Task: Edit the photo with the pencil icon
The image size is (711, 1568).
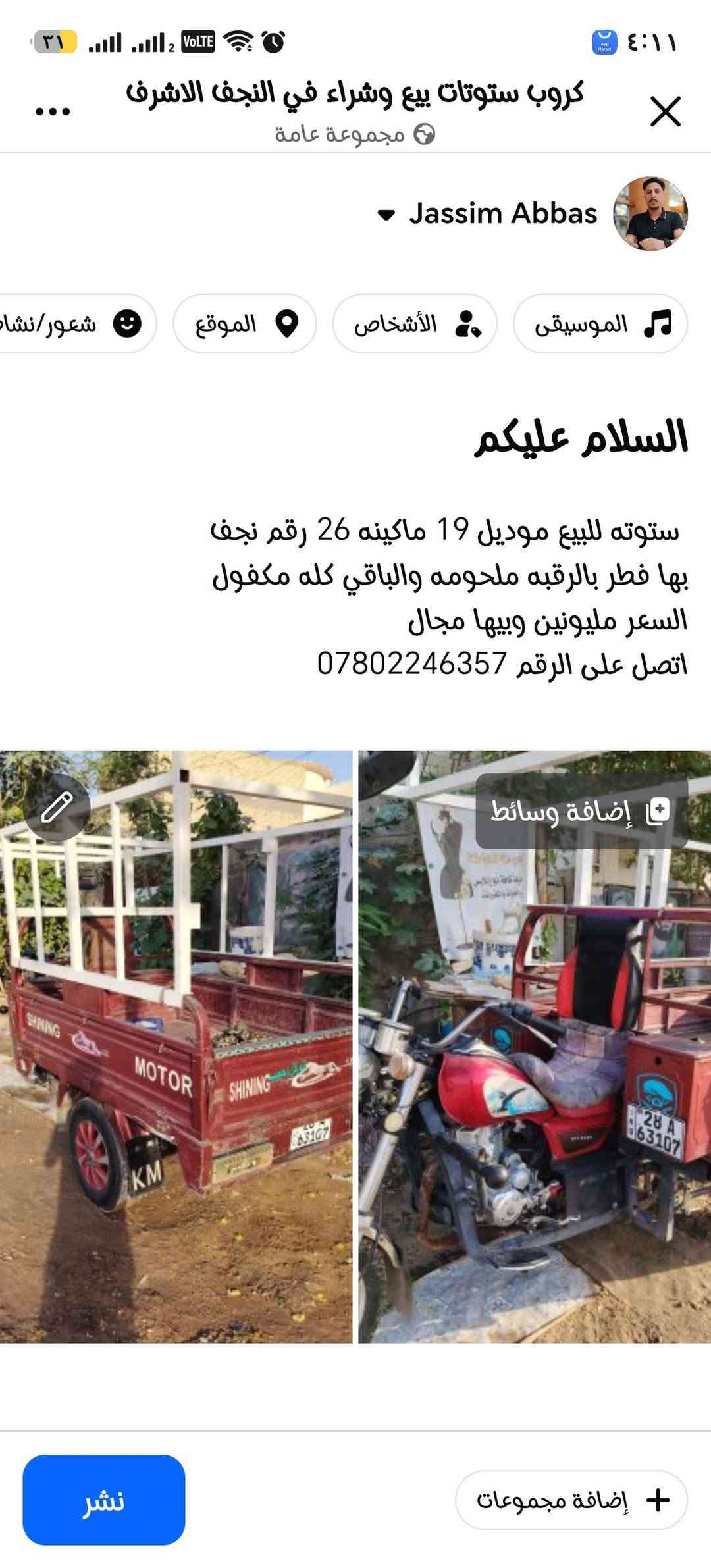Action: pyautogui.click(x=57, y=808)
